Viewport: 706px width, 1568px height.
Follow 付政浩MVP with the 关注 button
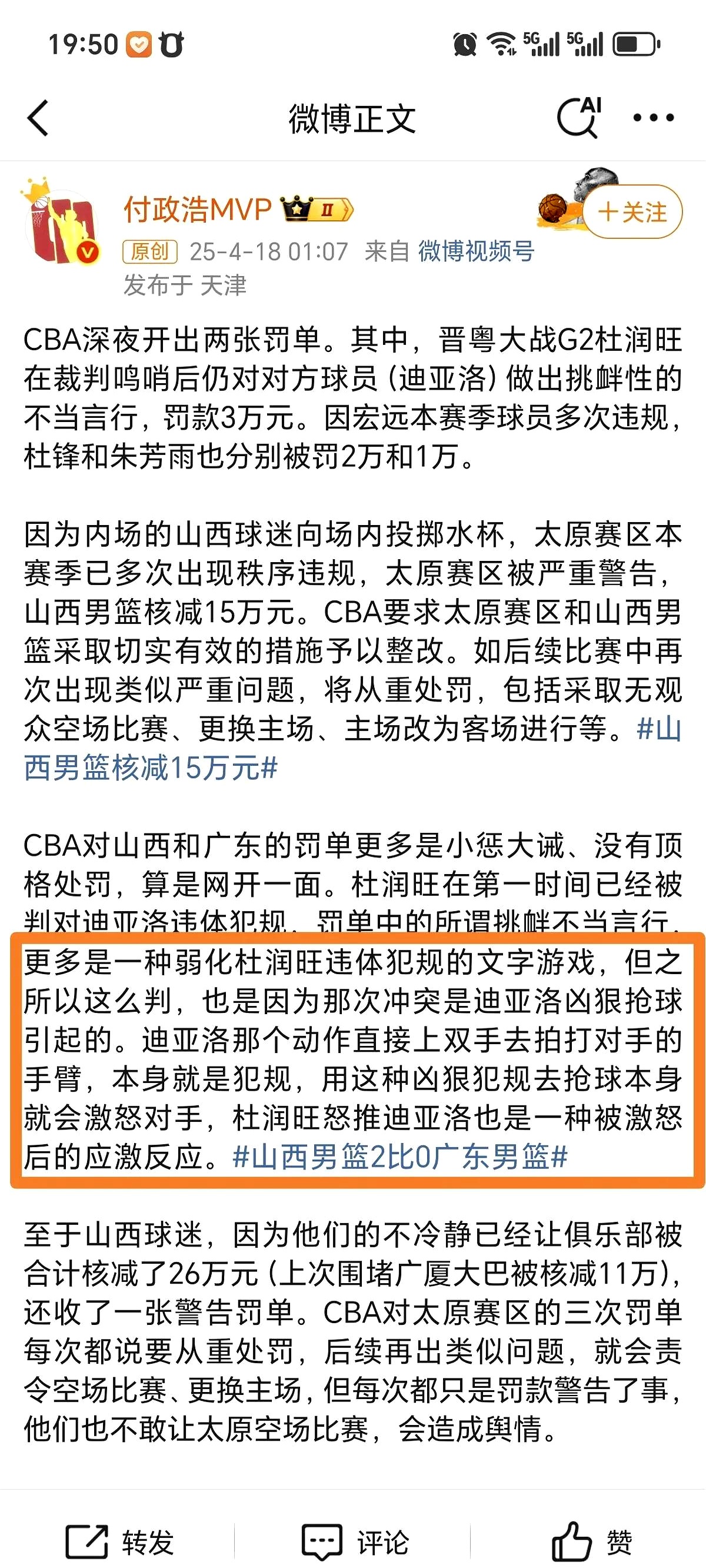(x=633, y=212)
